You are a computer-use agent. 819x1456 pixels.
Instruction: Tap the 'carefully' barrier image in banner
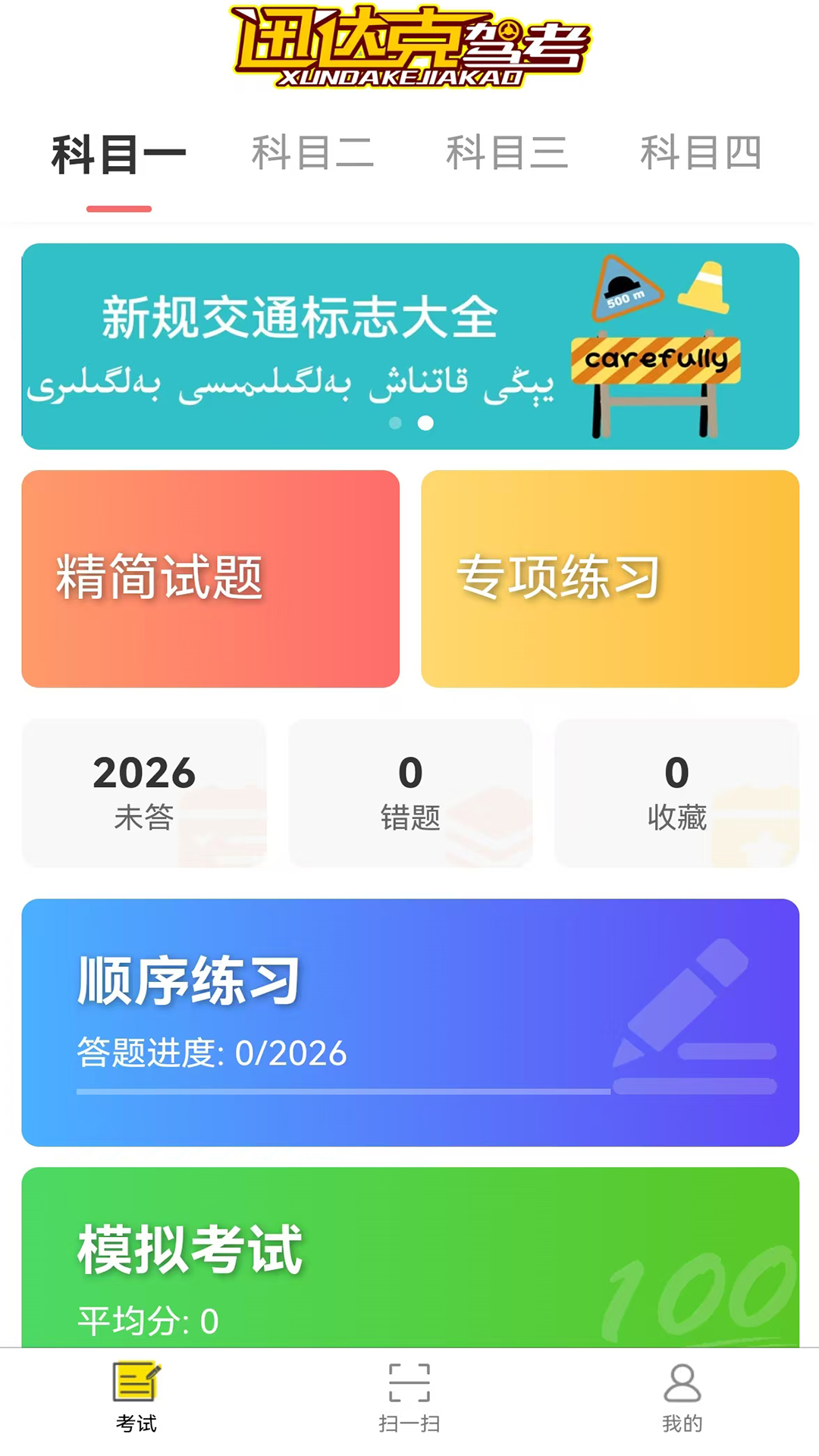[x=656, y=360]
